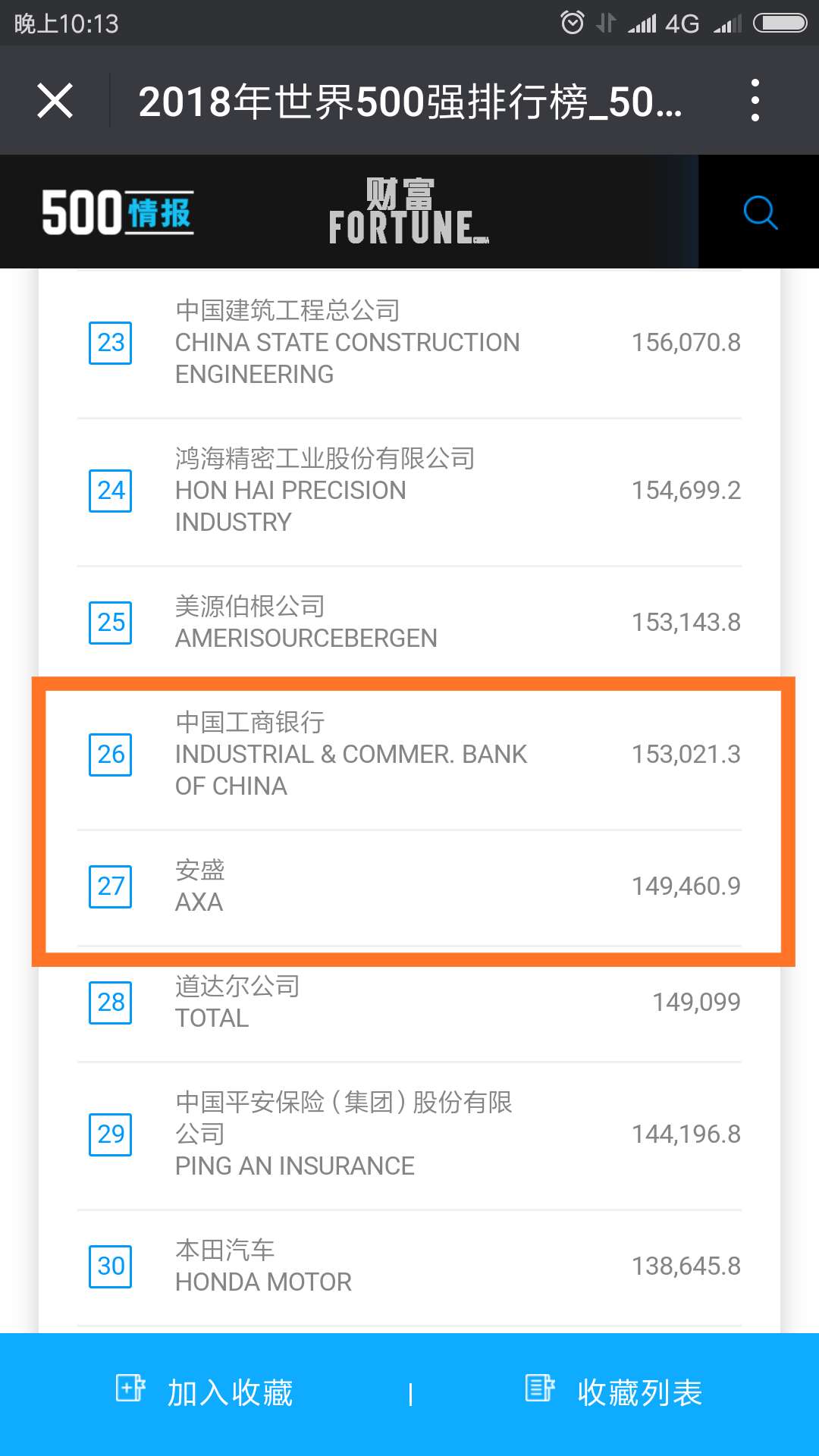Tap the 4G network indicator
This screenshot has height=1456, width=819.
[x=682, y=23]
